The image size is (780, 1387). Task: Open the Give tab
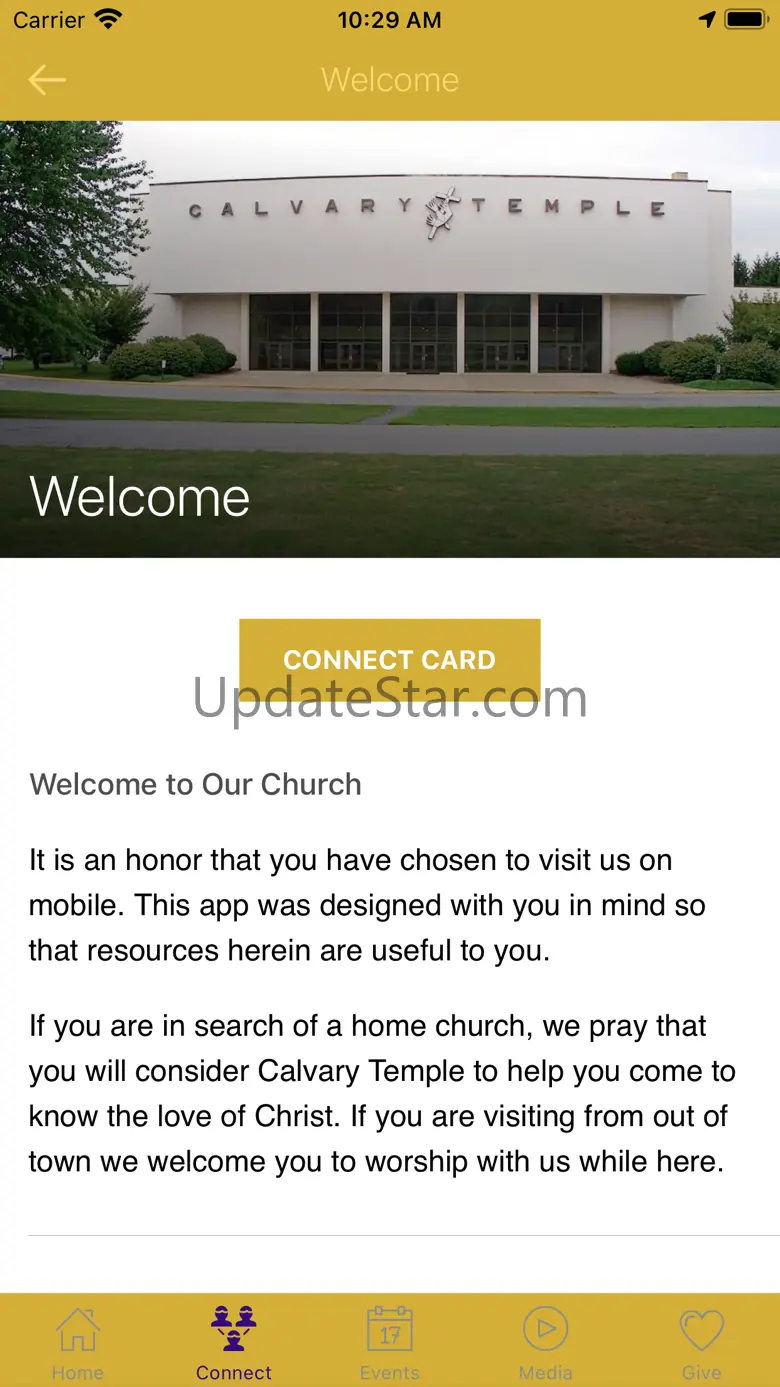(x=702, y=1342)
